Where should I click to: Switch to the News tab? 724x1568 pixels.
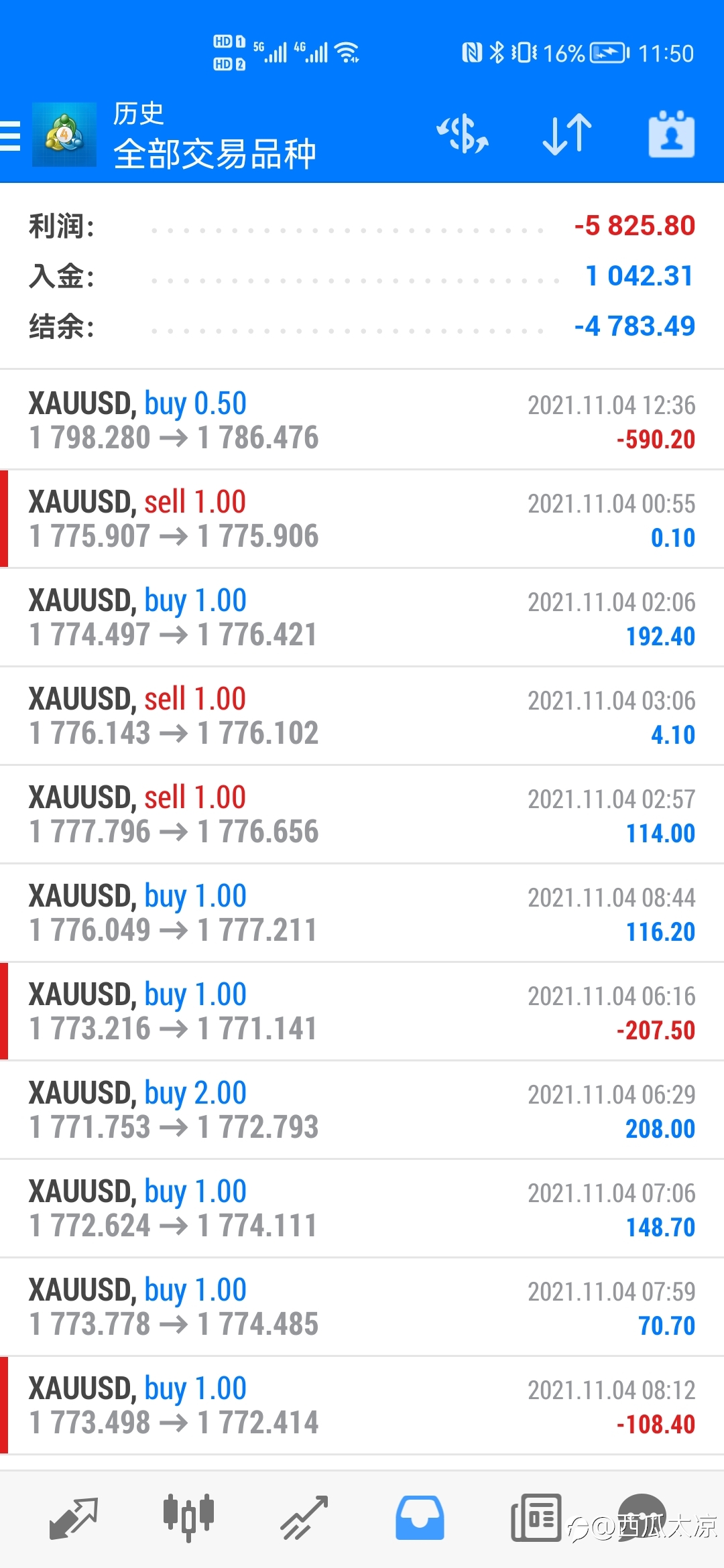[x=536, y=1518]
